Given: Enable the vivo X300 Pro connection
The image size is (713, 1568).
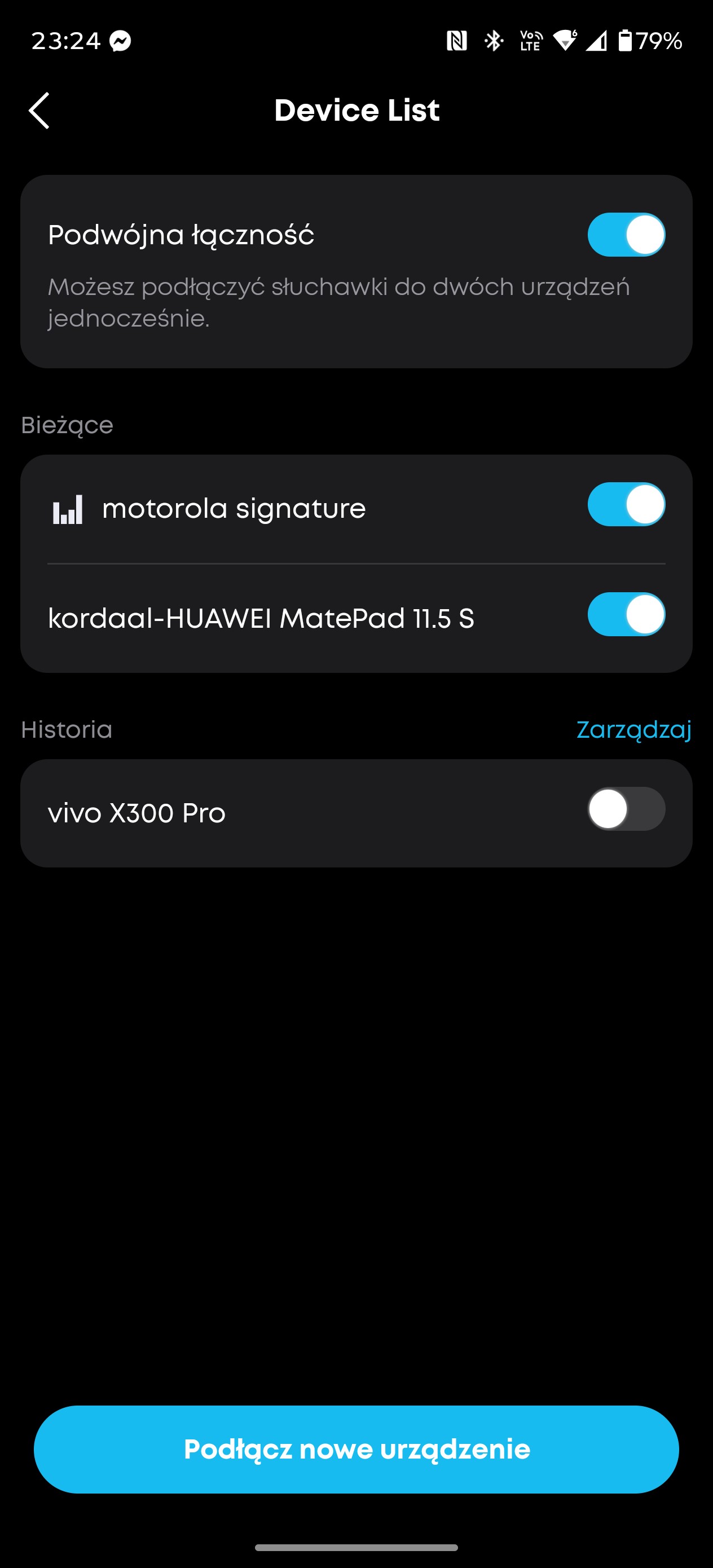Looking at the screenshot, I should (626, 809).
